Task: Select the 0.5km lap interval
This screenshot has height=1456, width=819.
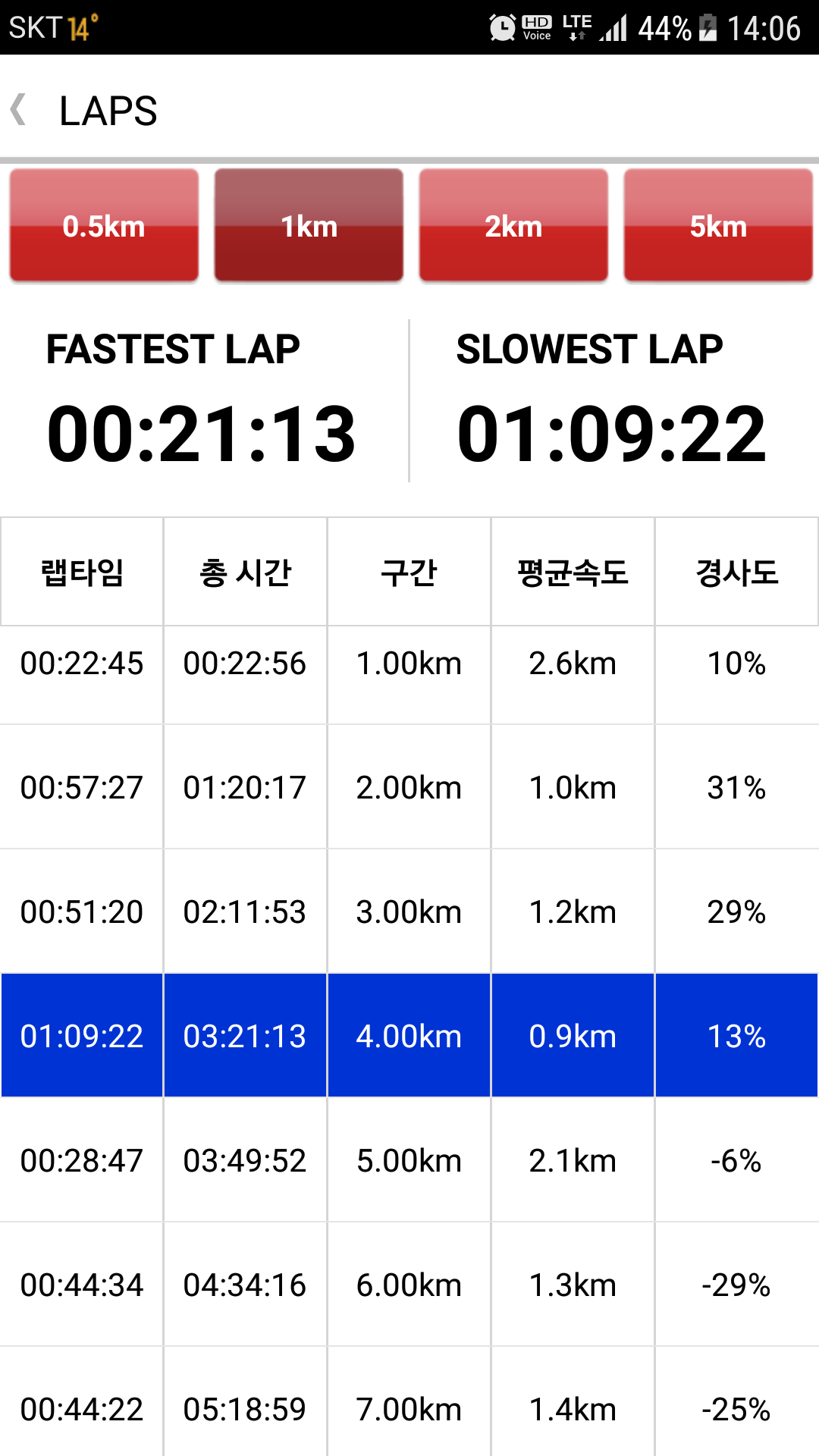Action: click(104, 225)
